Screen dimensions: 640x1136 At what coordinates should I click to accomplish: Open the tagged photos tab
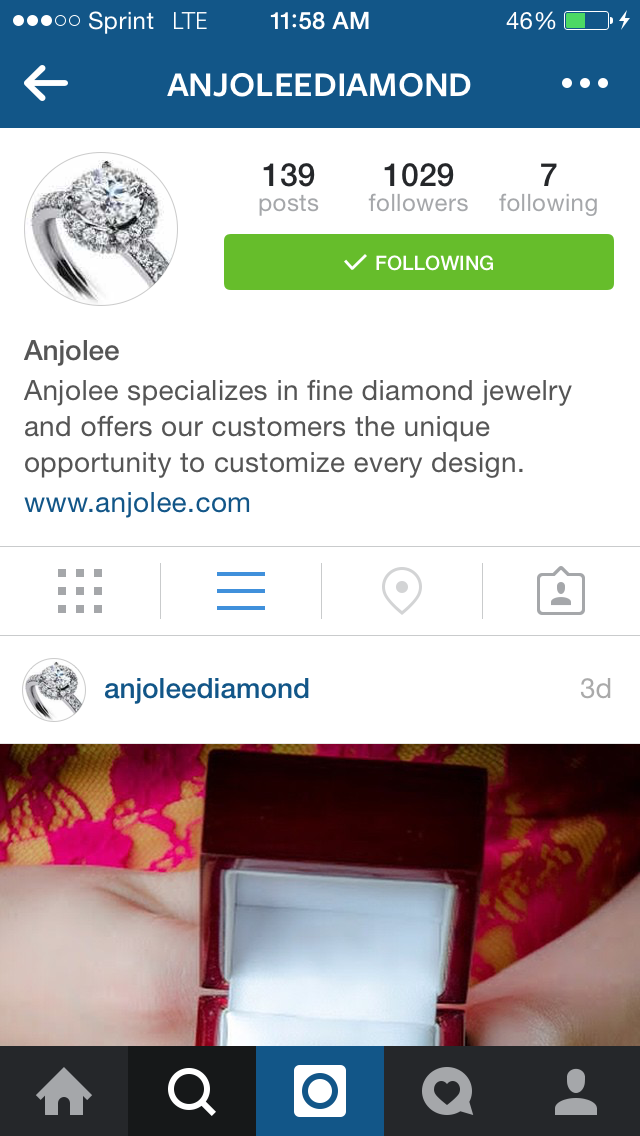(x=561, y=591)
